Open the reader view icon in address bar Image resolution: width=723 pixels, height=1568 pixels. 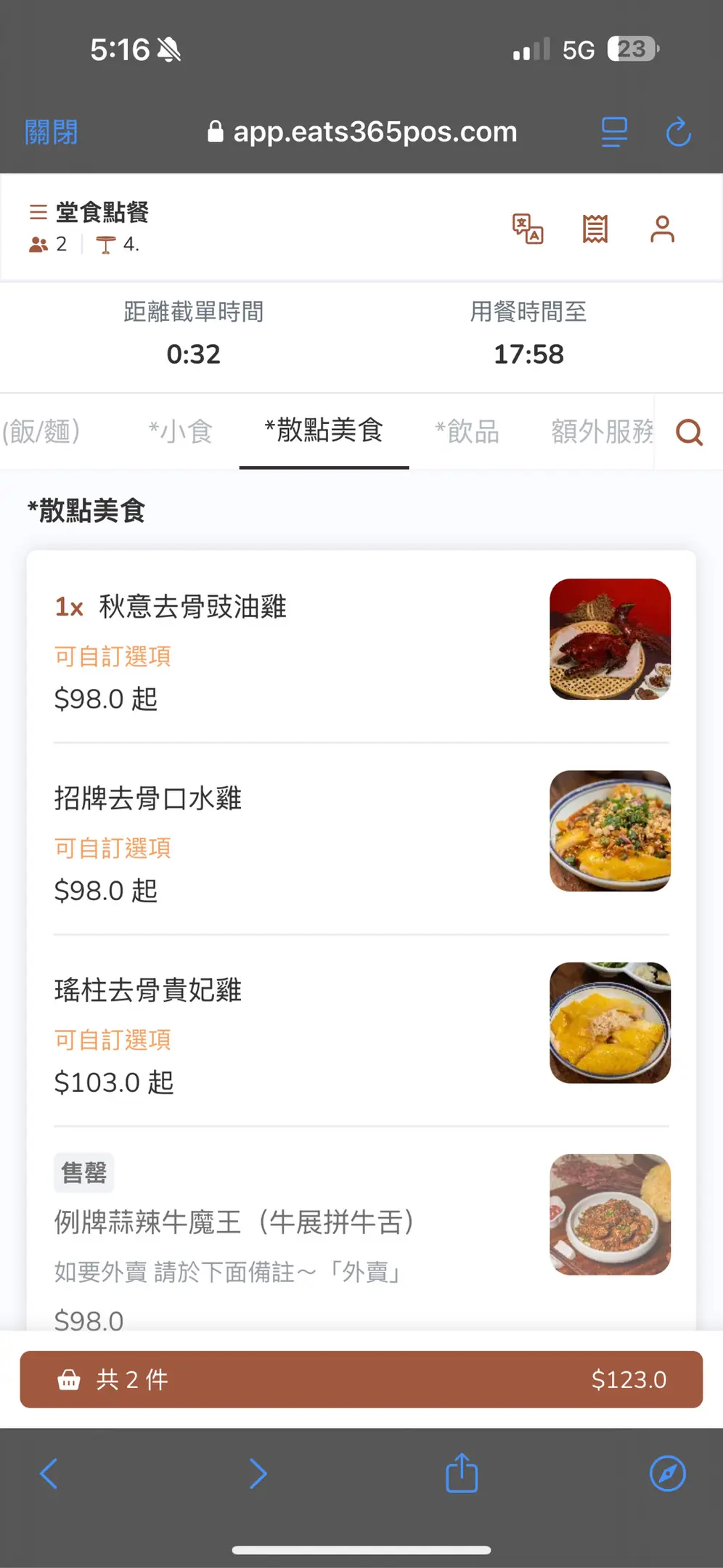(614, 132)
